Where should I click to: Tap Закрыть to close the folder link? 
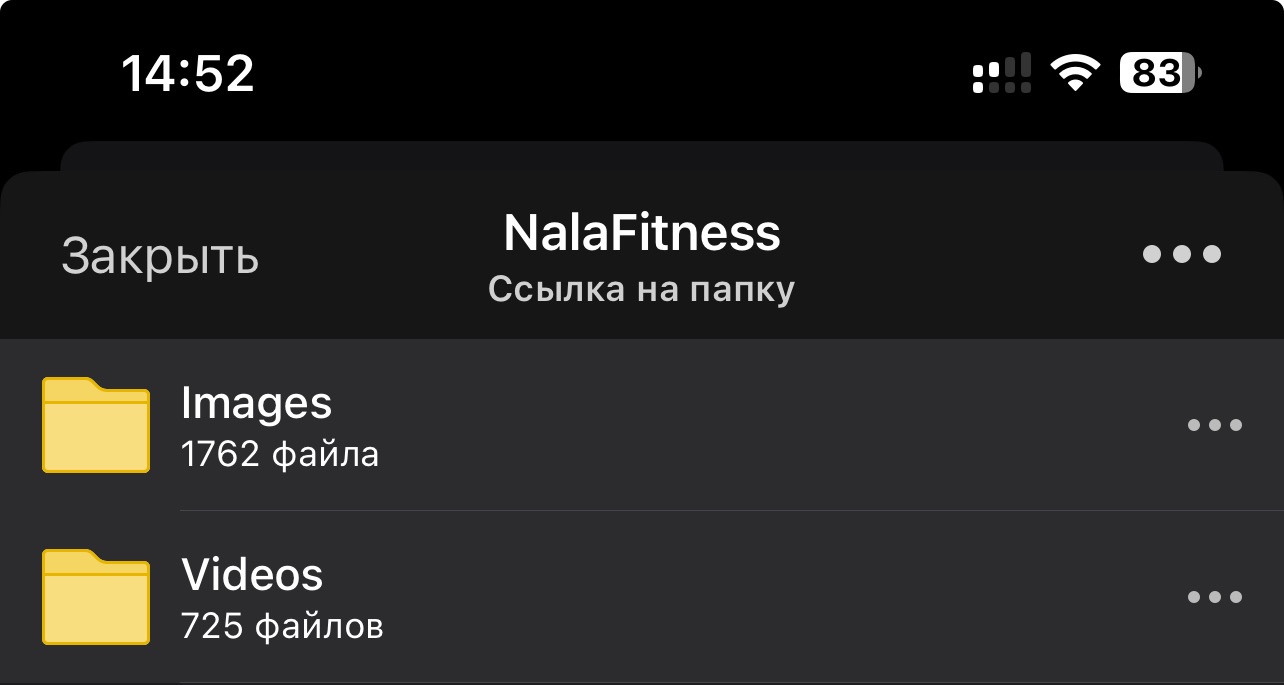click(160, 257)
